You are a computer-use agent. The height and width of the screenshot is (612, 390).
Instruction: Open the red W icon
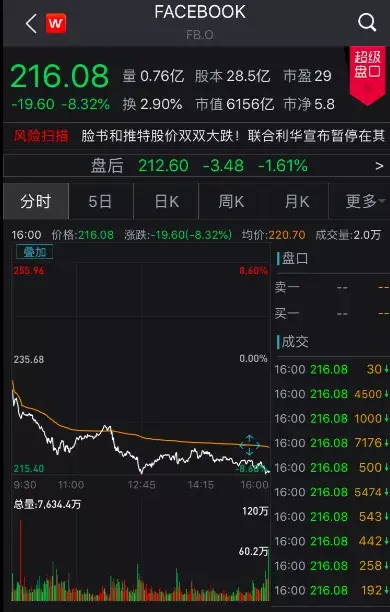(56, 23)
